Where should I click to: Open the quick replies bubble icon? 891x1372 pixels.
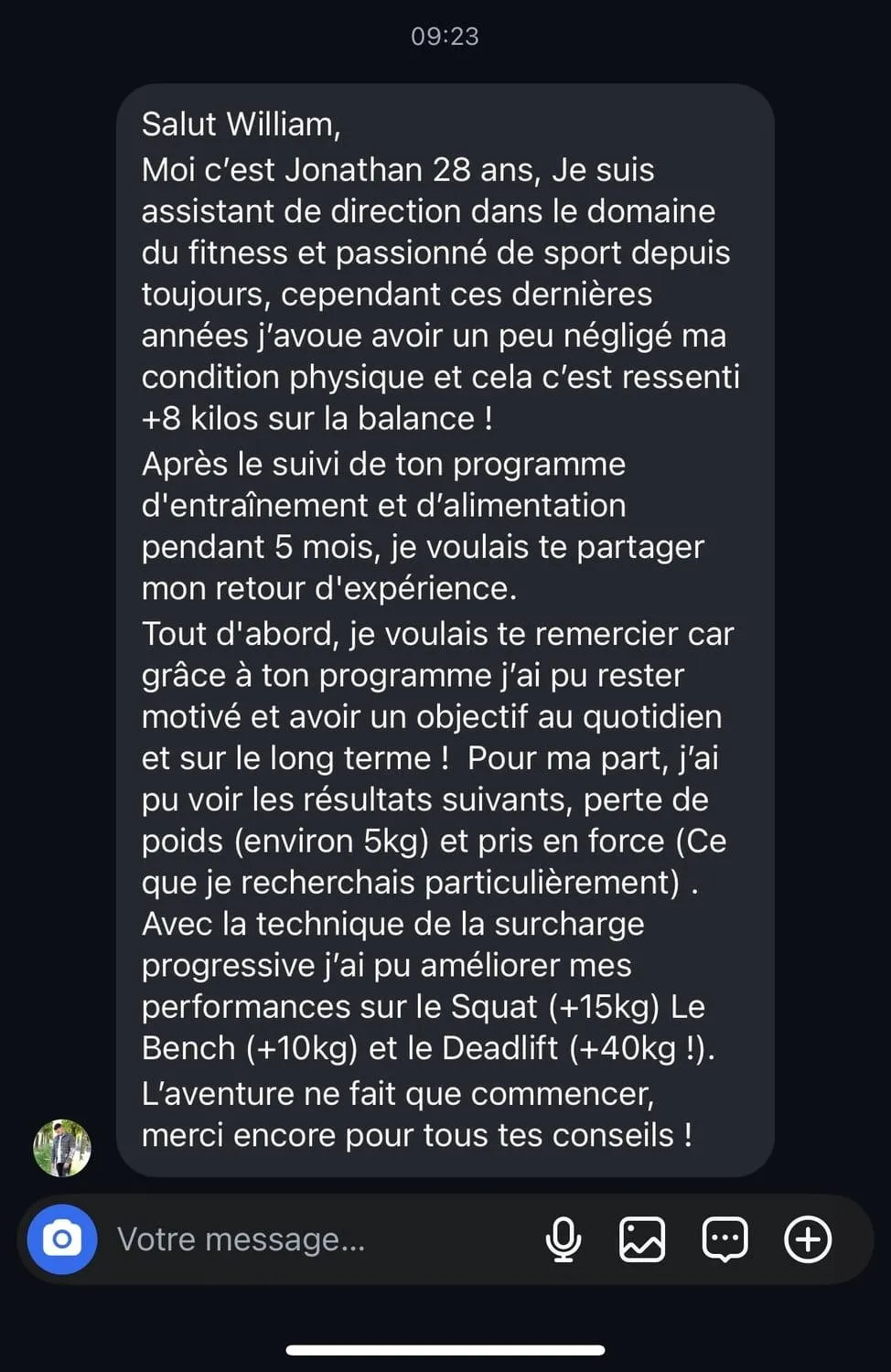(725, 1239)
